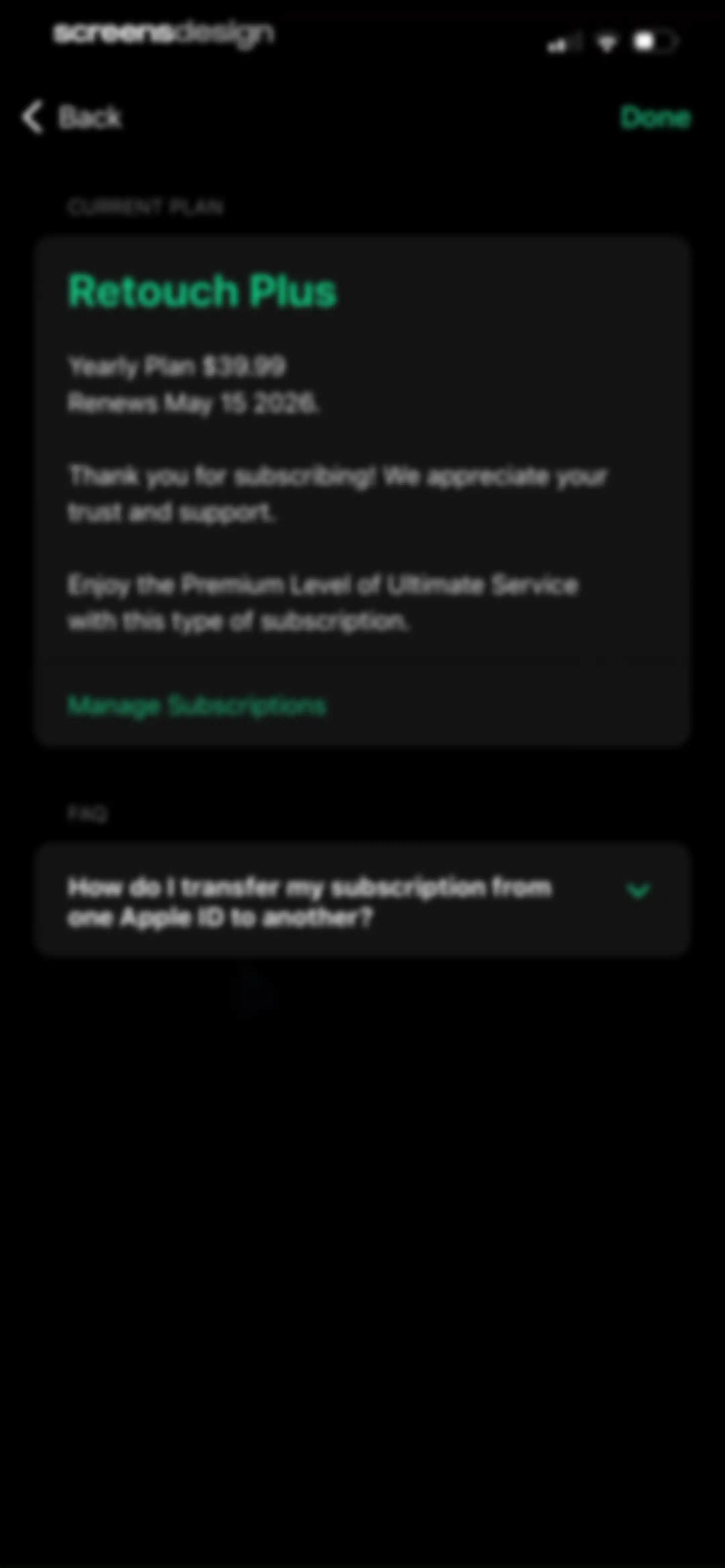Go back using the Back arrow

point(70,117)
